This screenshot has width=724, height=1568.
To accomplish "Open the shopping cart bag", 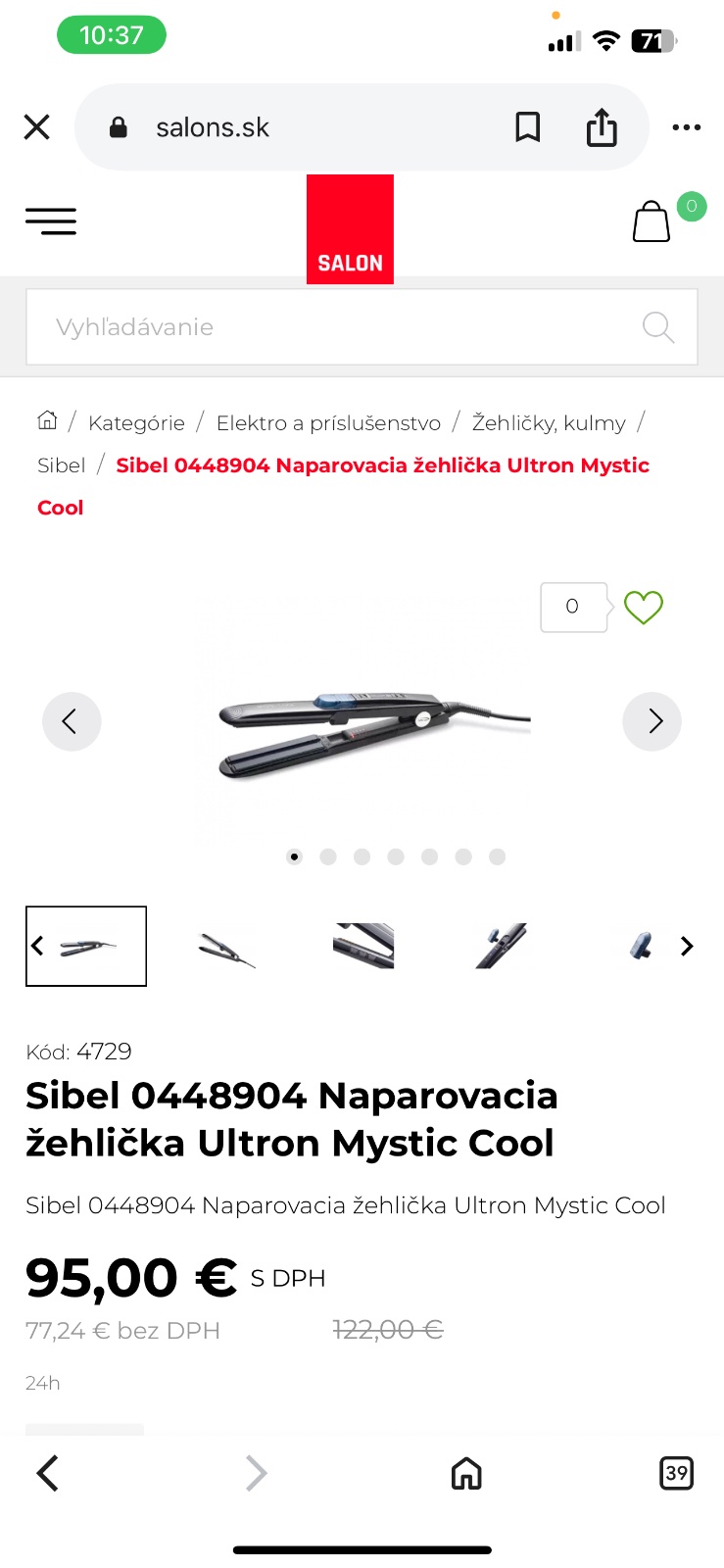I will click(652, 221).
